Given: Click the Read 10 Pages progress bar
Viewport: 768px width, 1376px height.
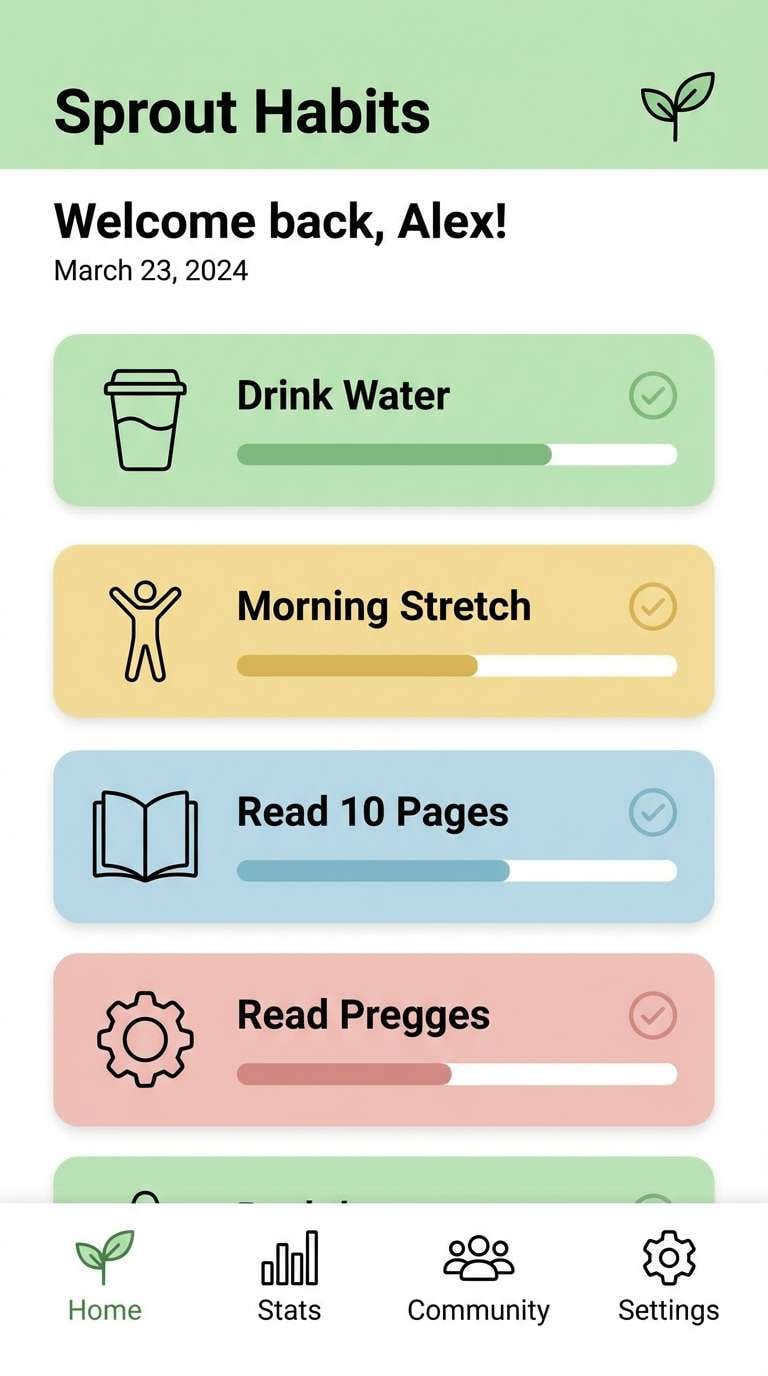Looking at the screenshot, I should [457, 871].
